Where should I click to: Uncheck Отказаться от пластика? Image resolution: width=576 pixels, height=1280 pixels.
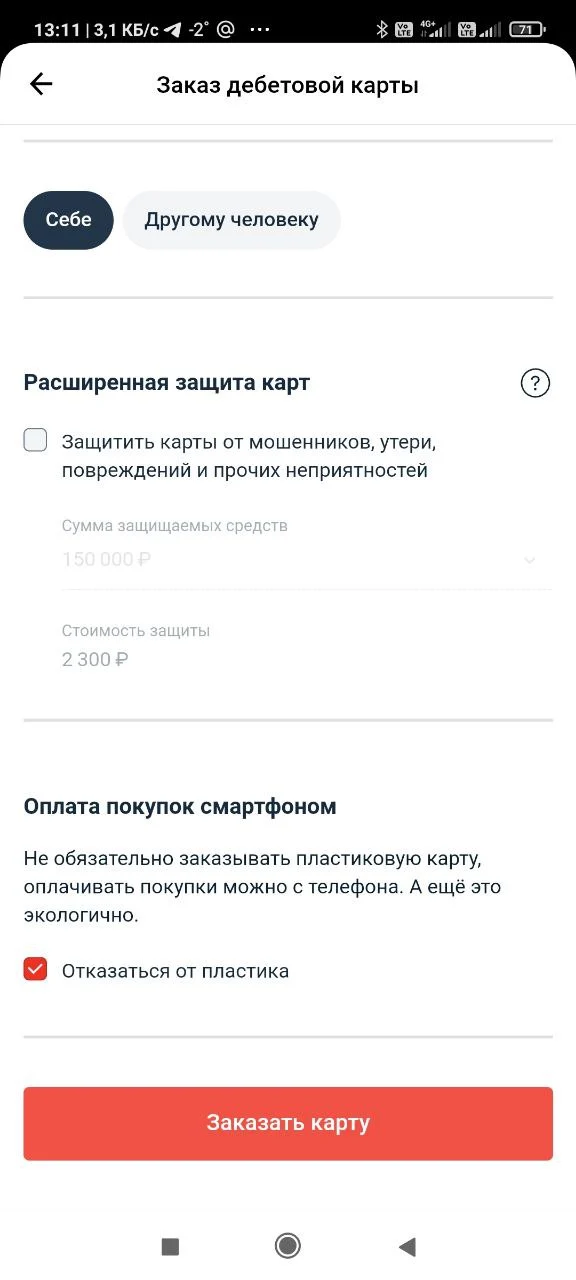click(x=35, y=969)
